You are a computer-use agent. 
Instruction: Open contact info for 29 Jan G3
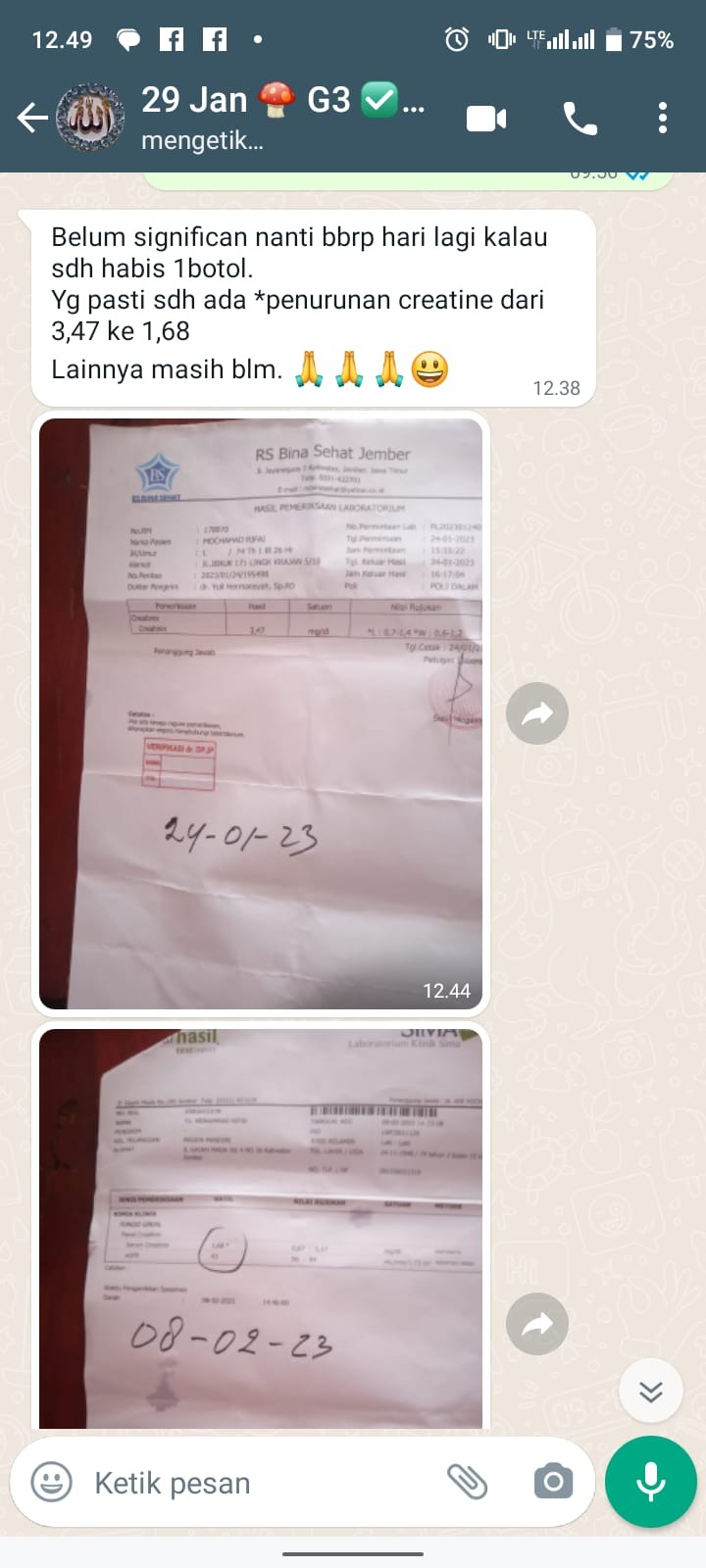coord(275,118)
